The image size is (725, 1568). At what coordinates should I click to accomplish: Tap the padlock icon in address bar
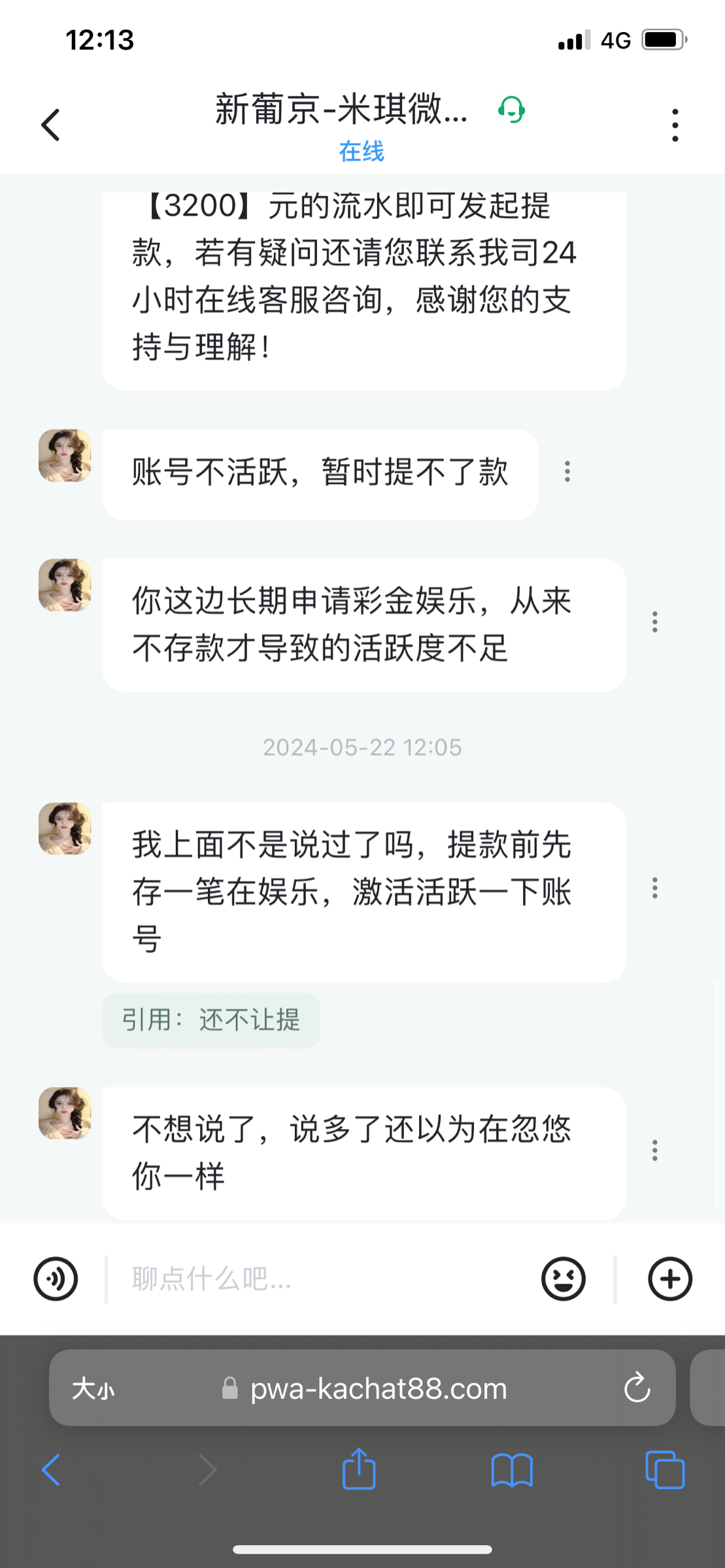[x=230, y=1389]
